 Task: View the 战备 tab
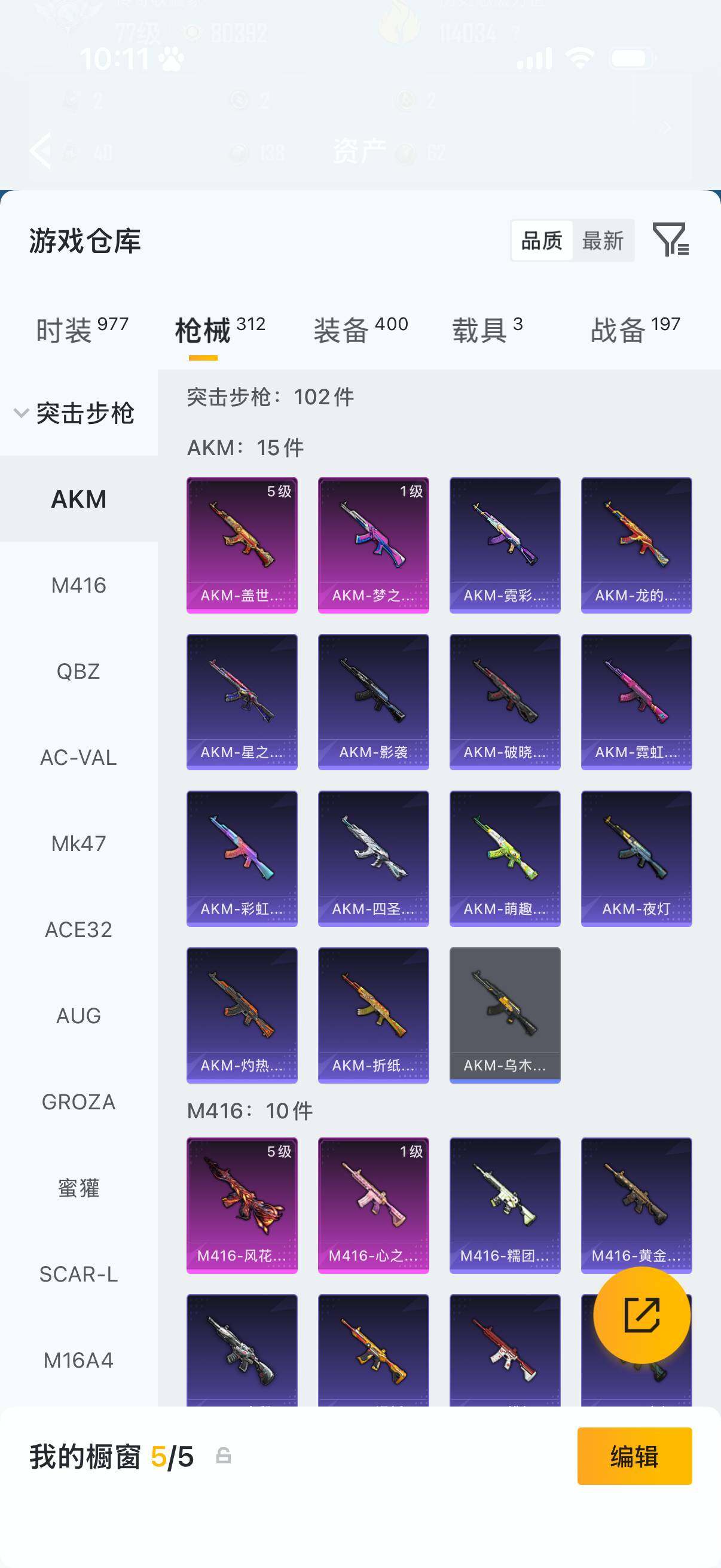coord(634,330)
